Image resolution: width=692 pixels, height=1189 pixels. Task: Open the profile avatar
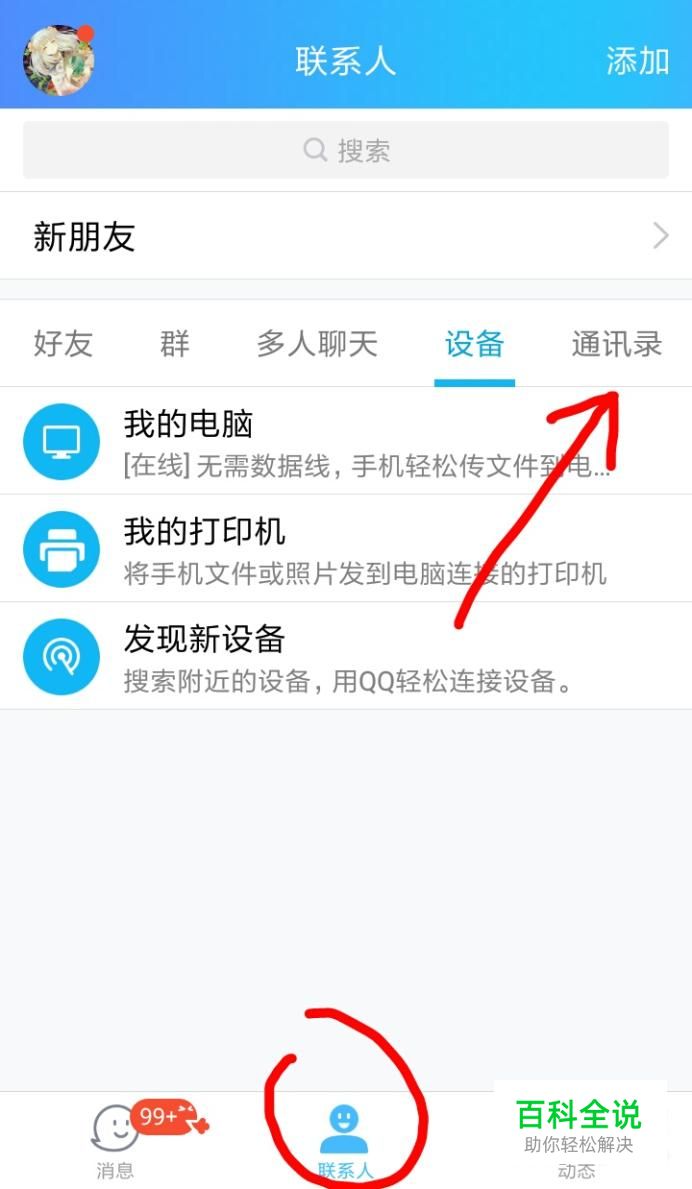[59, 60]
